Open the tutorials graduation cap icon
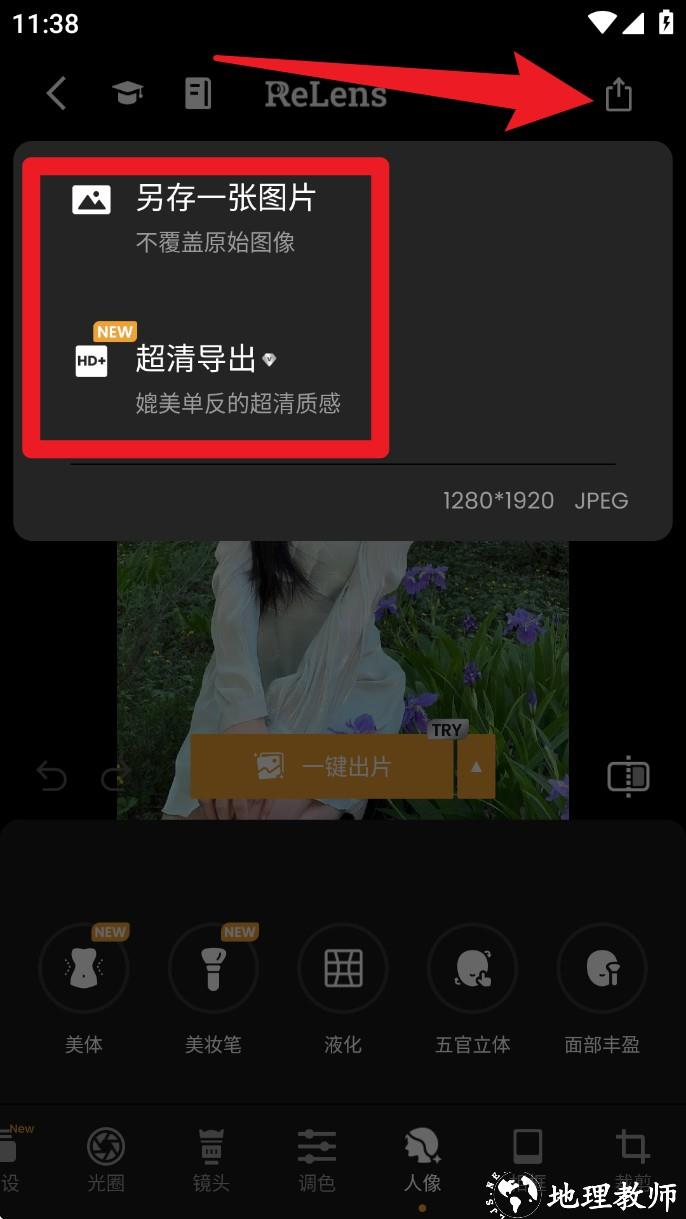 (127, 94)
